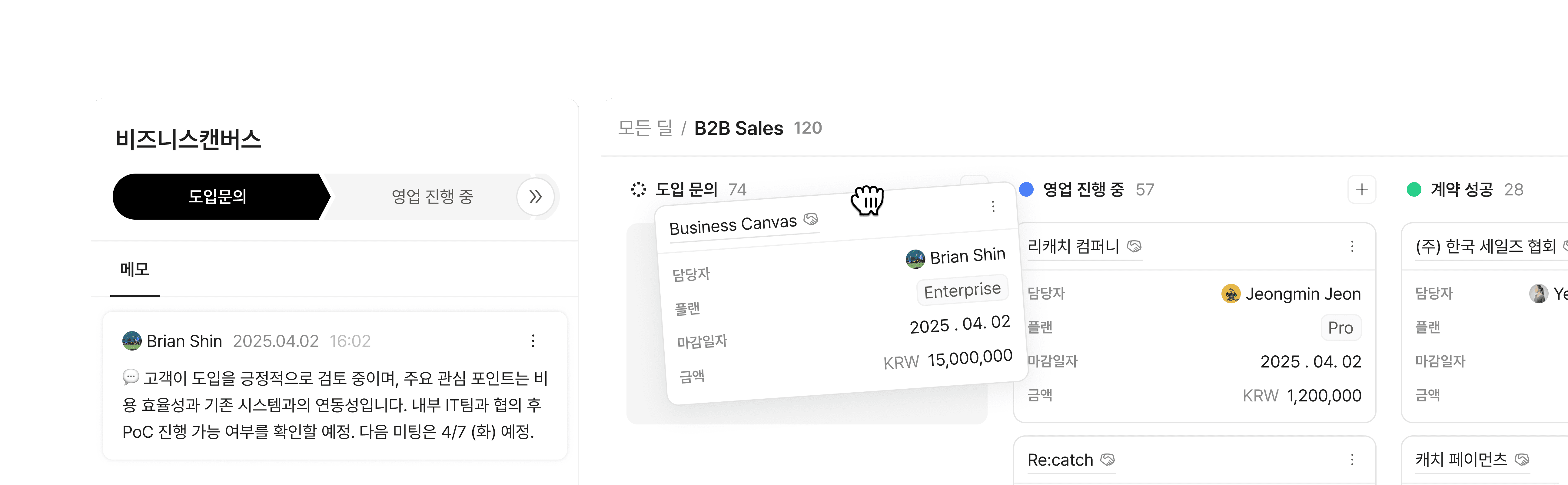Add a deal to the 영업 진행 중 column

pos(1362,190)
